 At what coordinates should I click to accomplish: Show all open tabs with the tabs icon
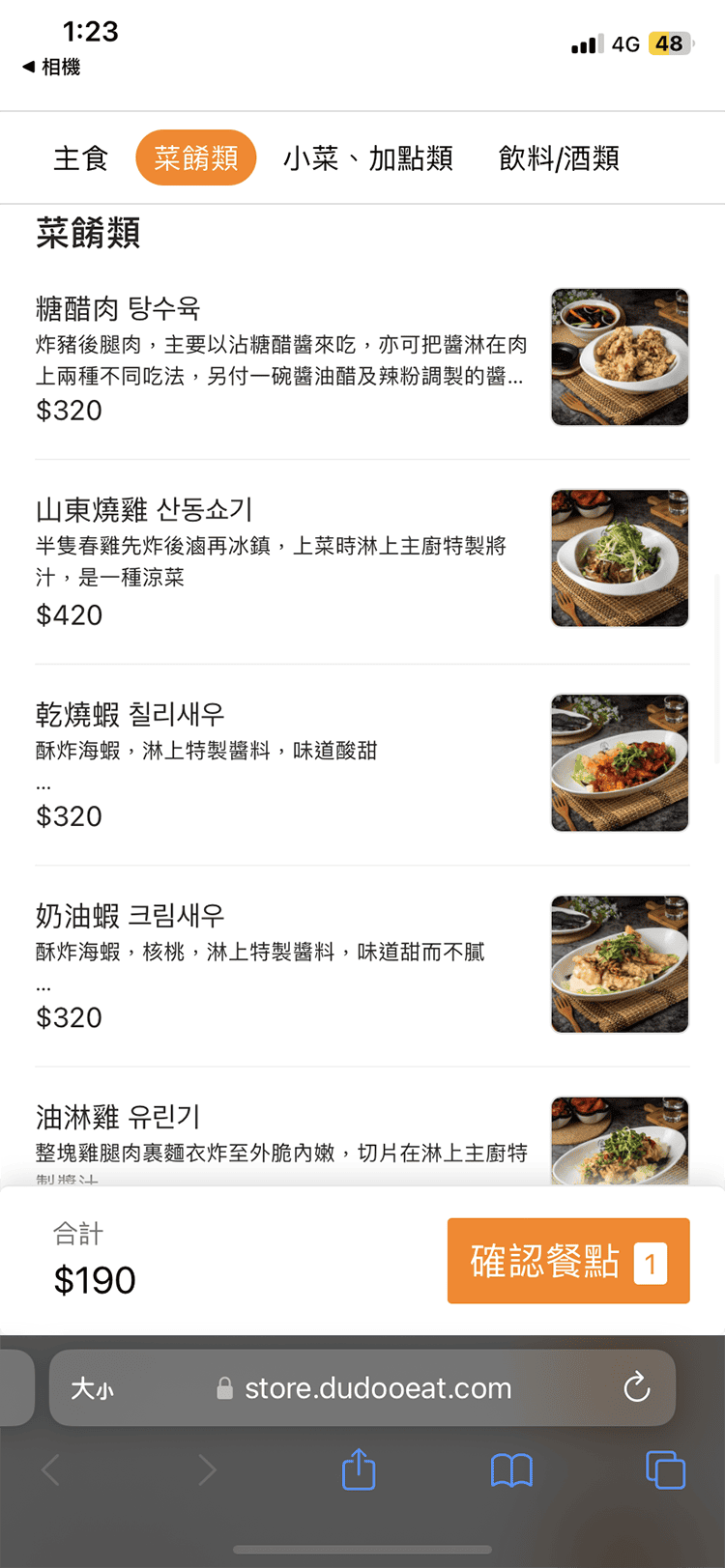pyautogui.click(x=665, y=1469)
